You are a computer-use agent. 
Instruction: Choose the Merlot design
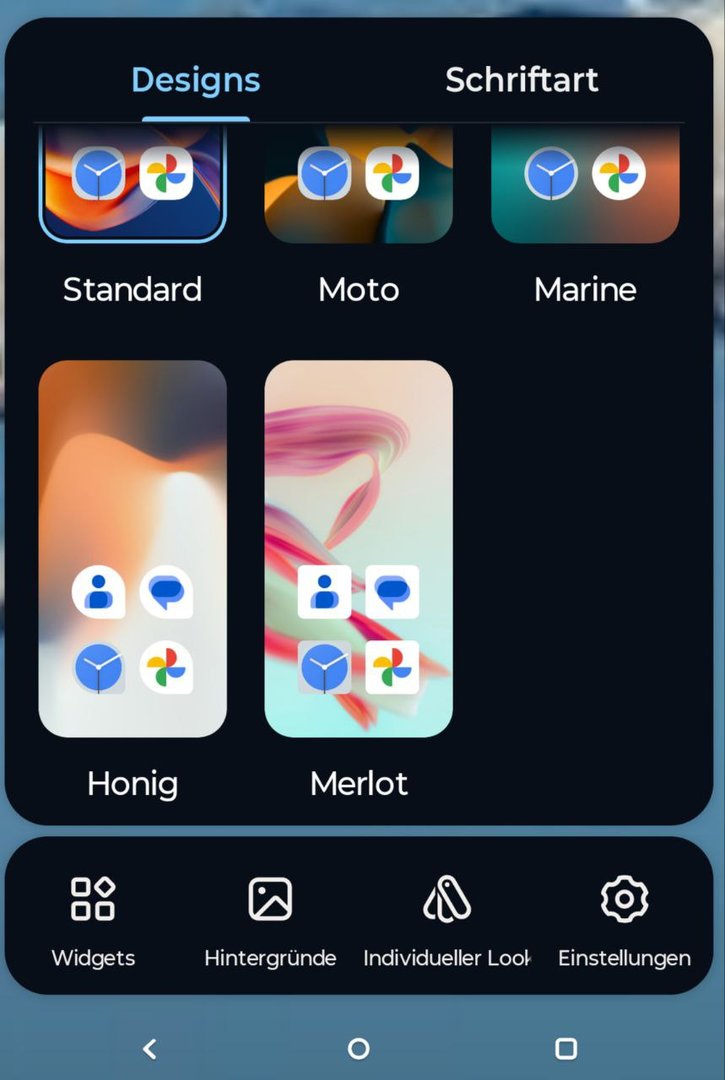(x=358, y=548)
